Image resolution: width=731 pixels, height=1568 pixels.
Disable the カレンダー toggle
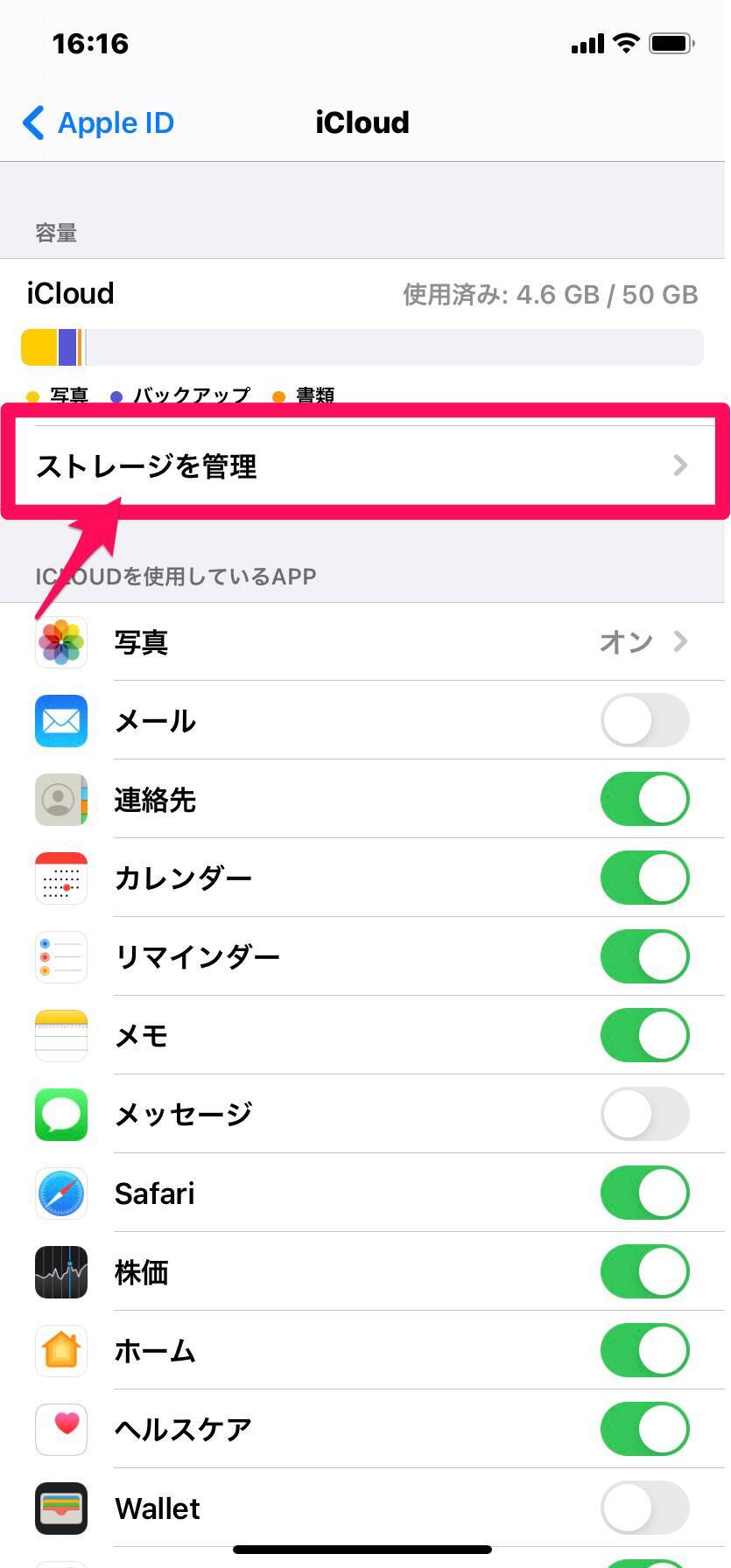pyautogui.click(x=644, y=878)
